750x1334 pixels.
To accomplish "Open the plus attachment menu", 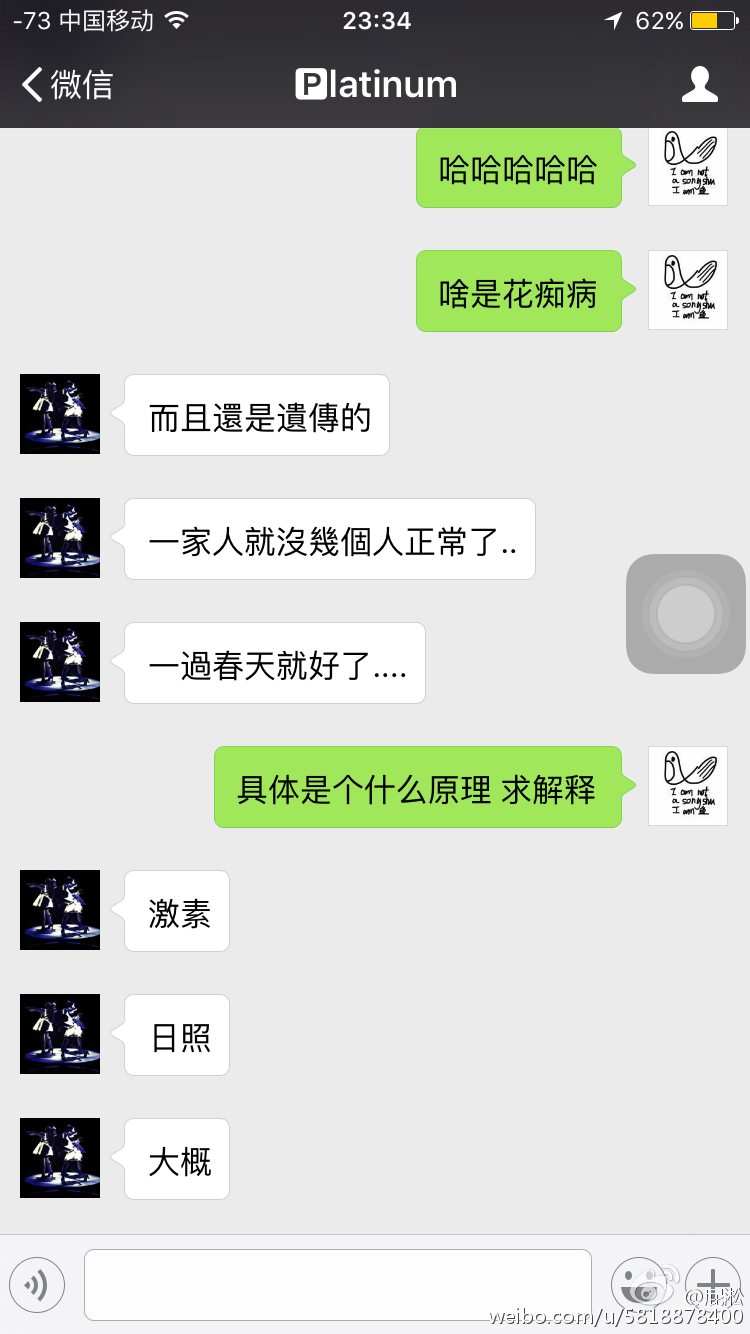I will point(713,1284).
